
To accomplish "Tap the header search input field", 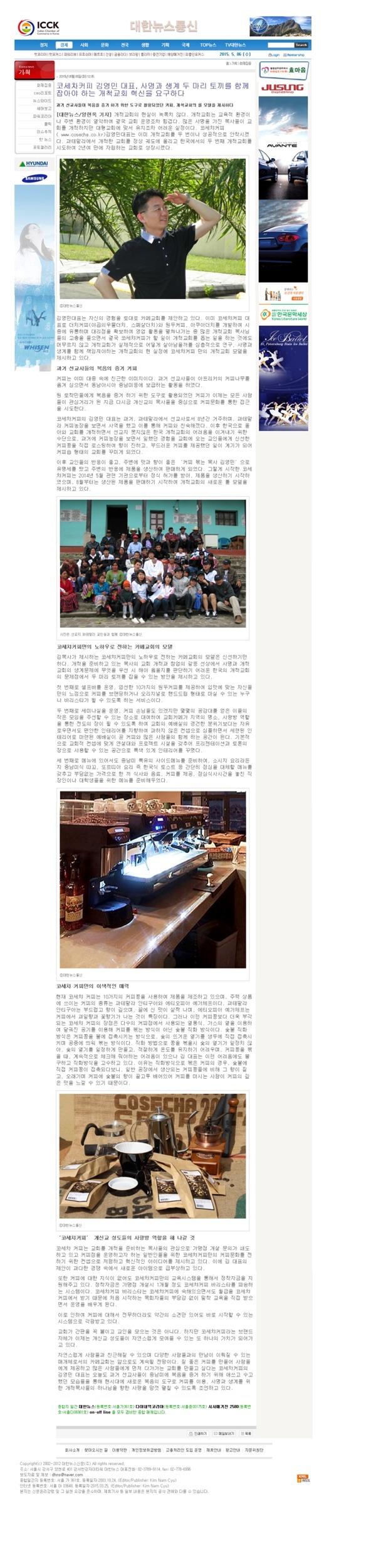I will pos(280,45).
